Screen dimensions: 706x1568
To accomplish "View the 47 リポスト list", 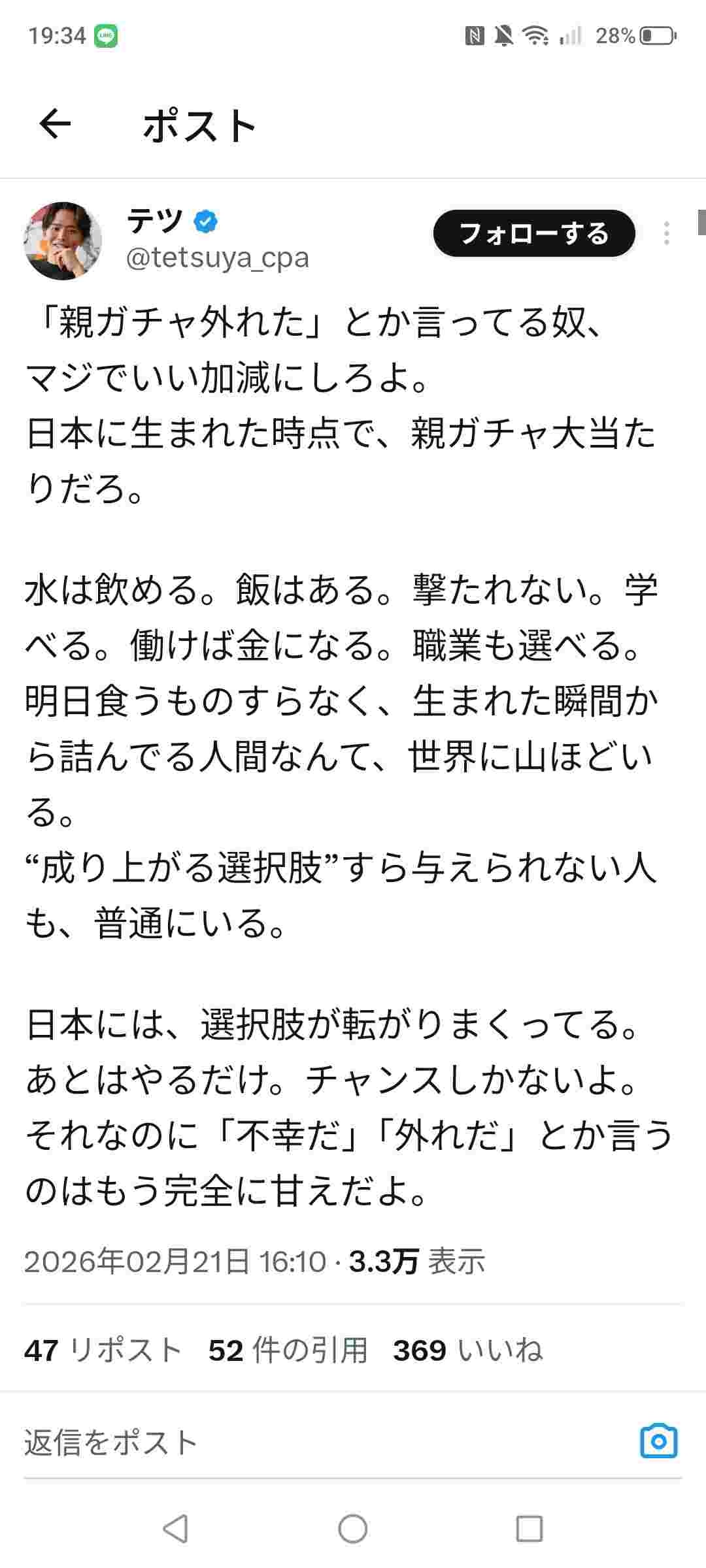I will point(103,1350).
